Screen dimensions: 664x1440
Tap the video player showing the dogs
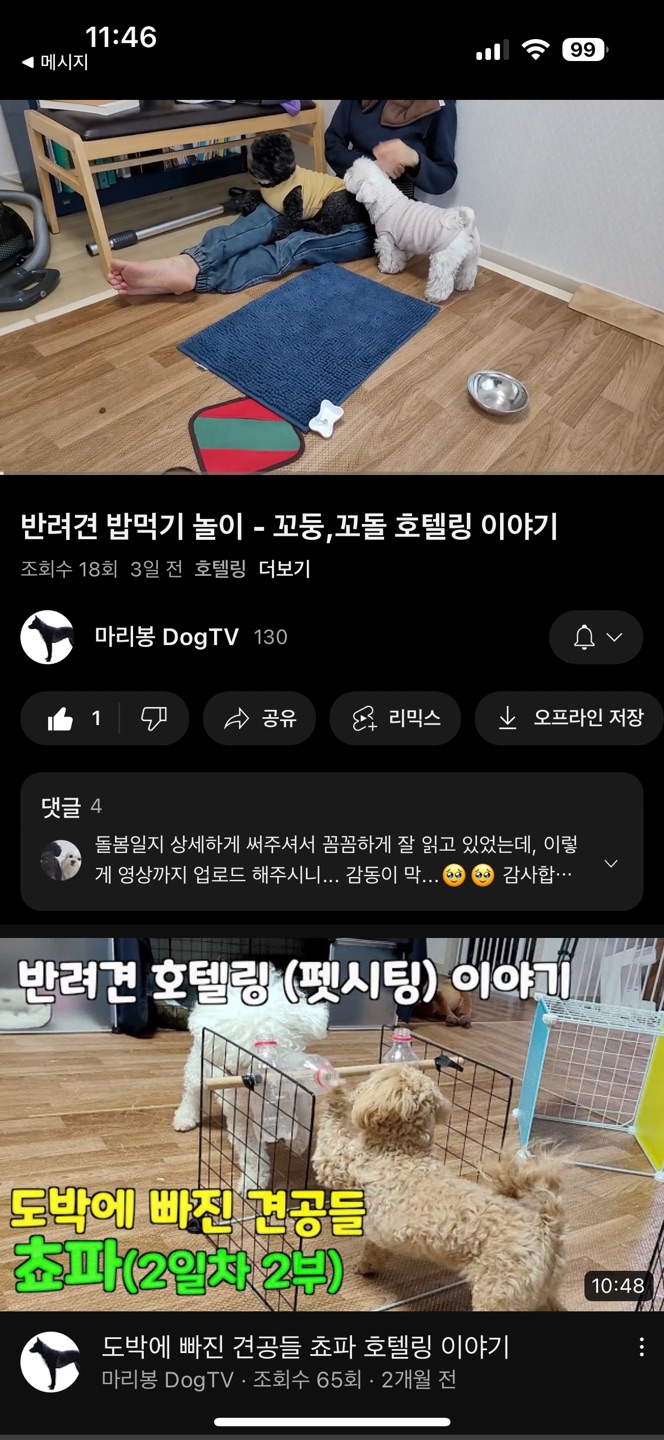pyautogui.click(x=332, y=286)
